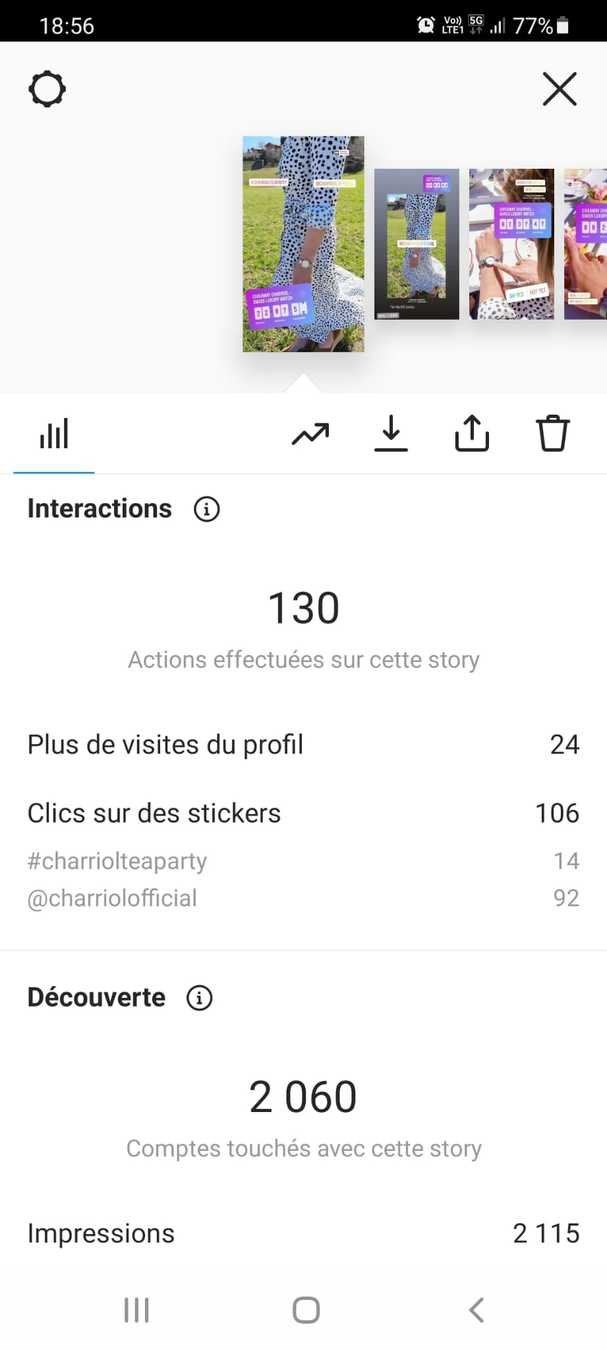Delete this story with the trash icon
Image resolution: width=607 pixels, height=1350 pixels.
tap(552, 434)
